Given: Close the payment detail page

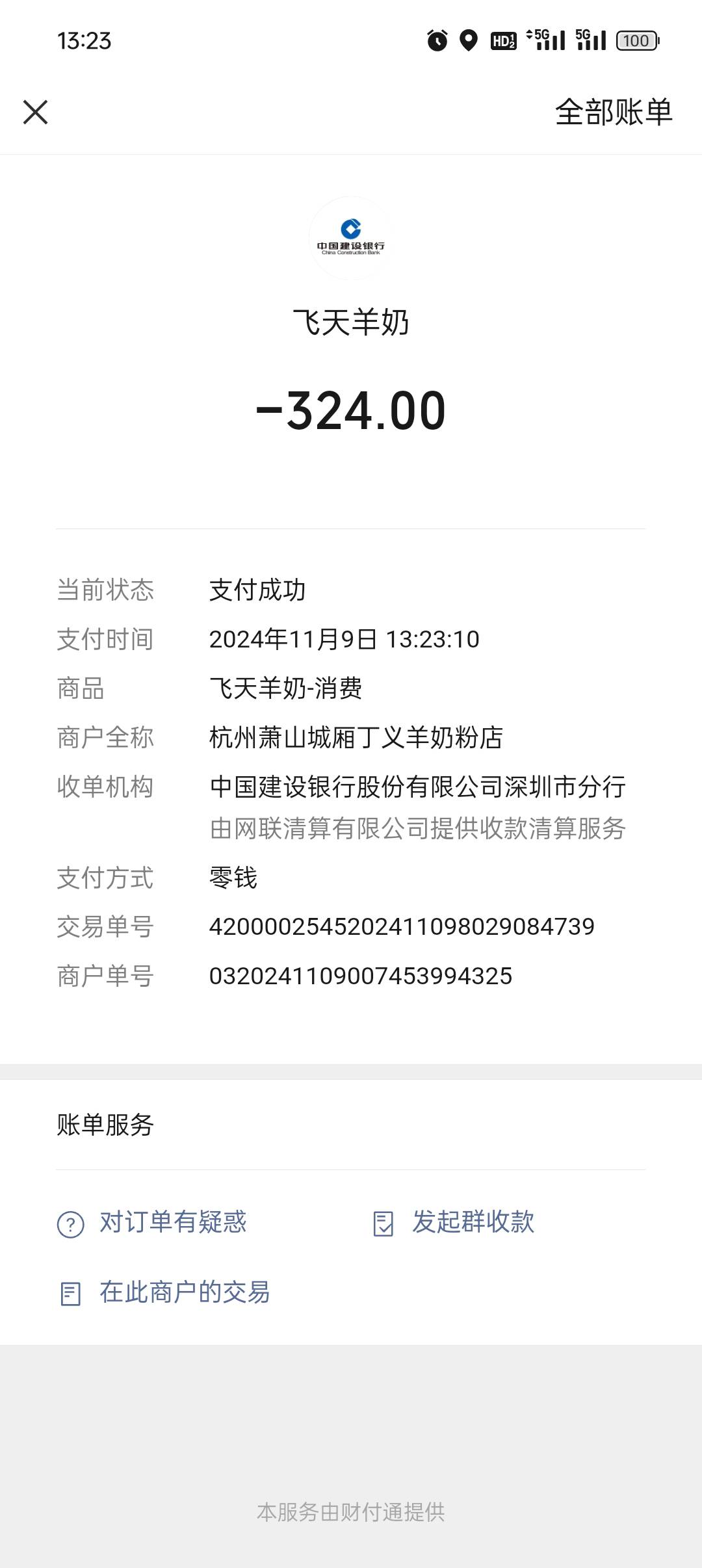Looking at the screenshot, I should coord(36,112).
